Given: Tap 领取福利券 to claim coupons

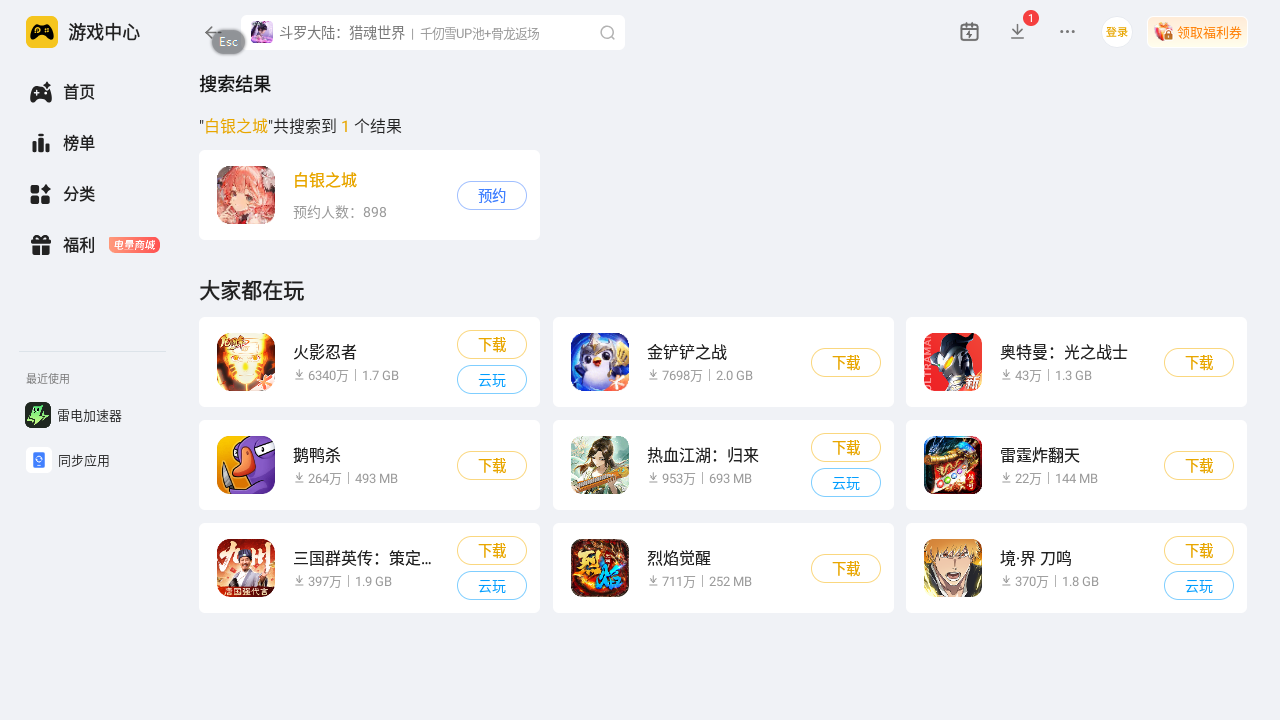Looking at the screenshot, I should pyautogui.click(x=1197, y=32).
